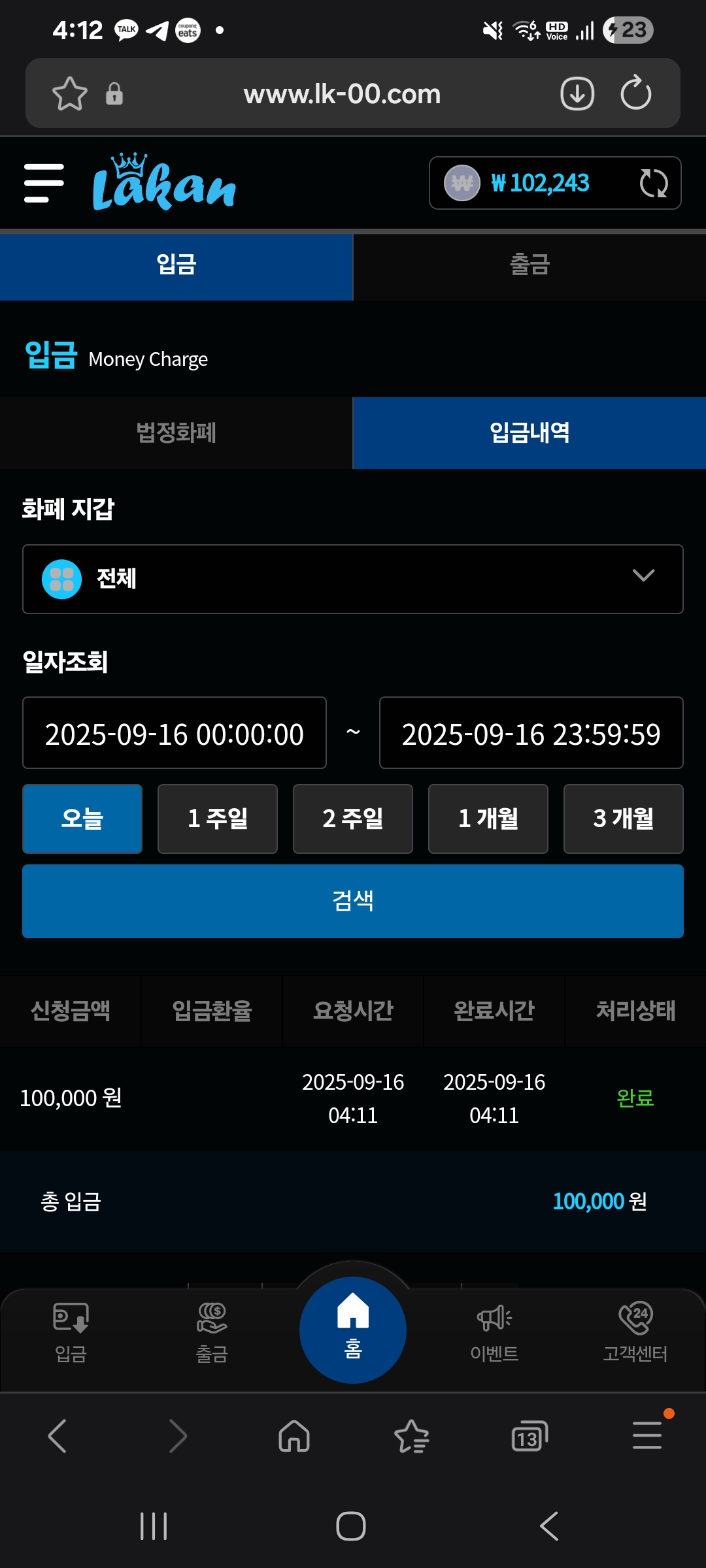The height and width of the screenshot is (1568, 706).
Task: Bookmark this page with the star icon
Action: pos(70,93)
